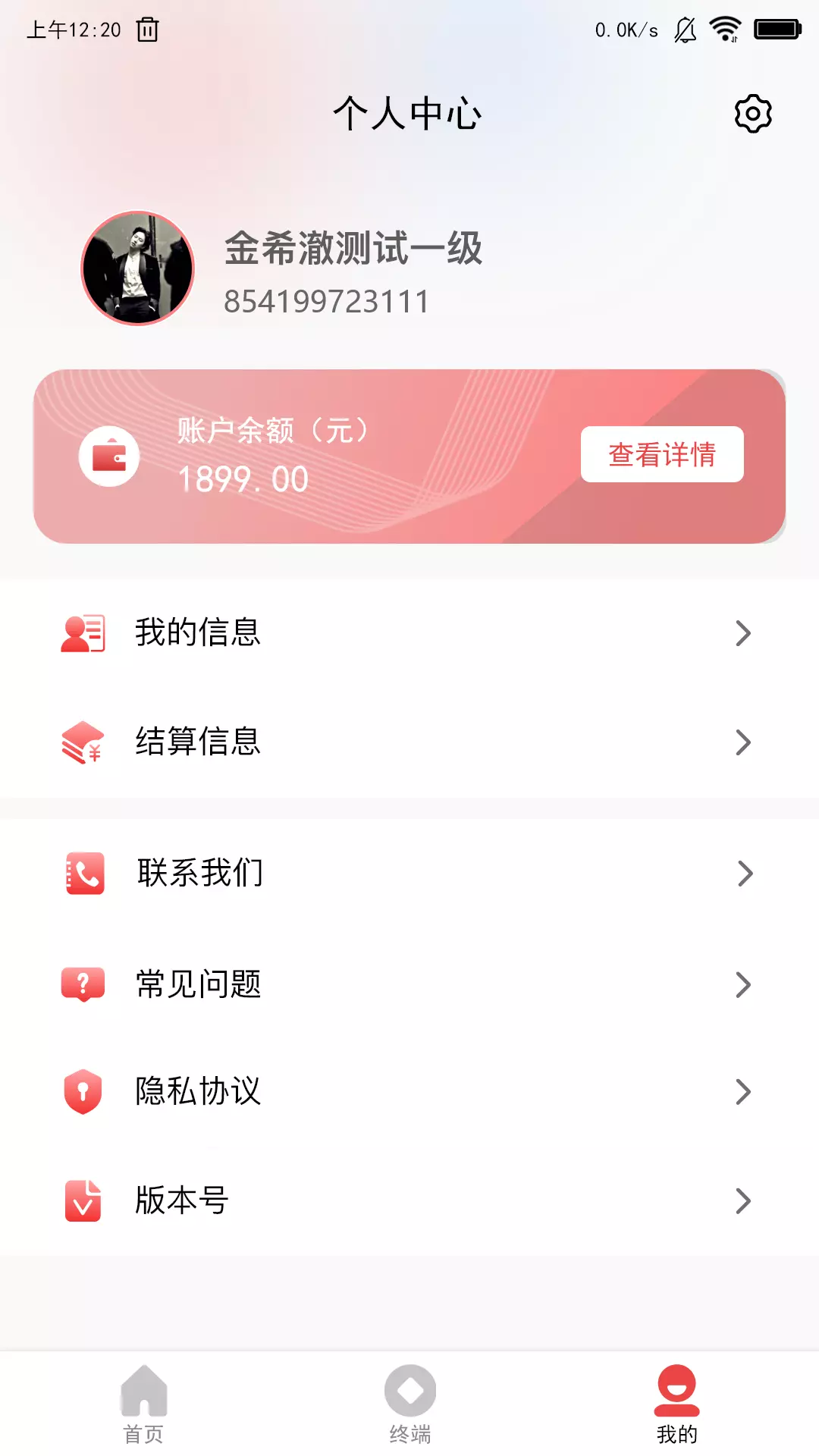
Task: Open the 结算信息 row
Action: [409, 742]
